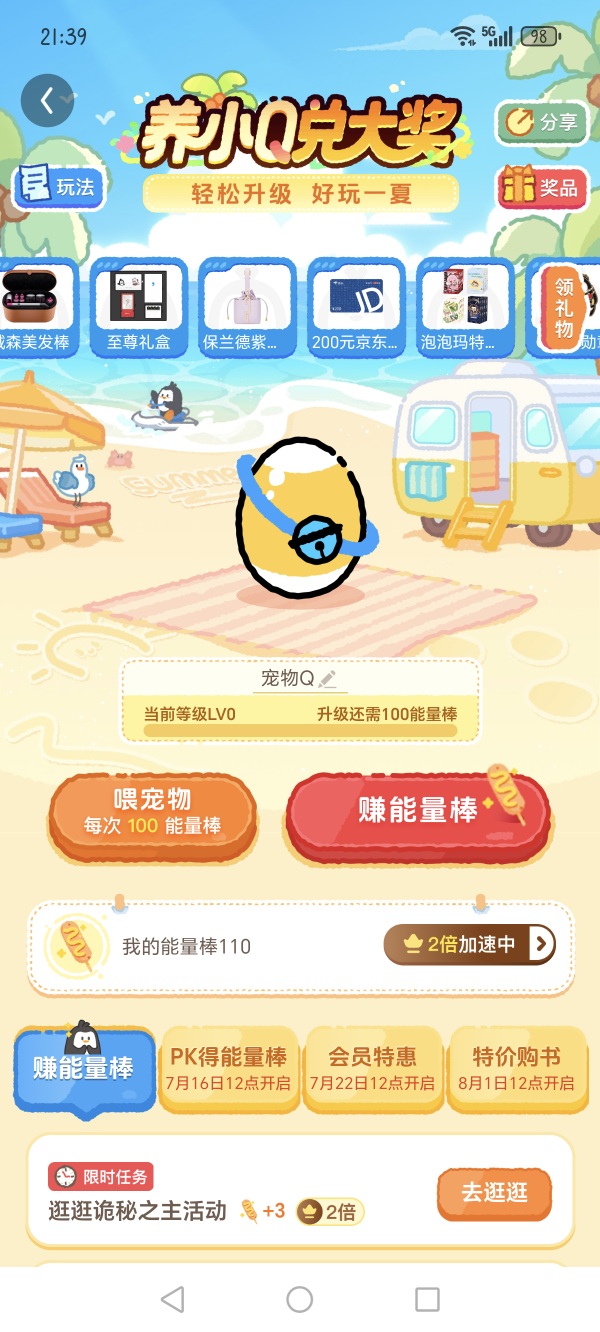The width and height of the screenshot is (600, 1332).
Task: Switch to the PK得能量棒 tab
Action: pyautogui.click(x=228, y=1068)
